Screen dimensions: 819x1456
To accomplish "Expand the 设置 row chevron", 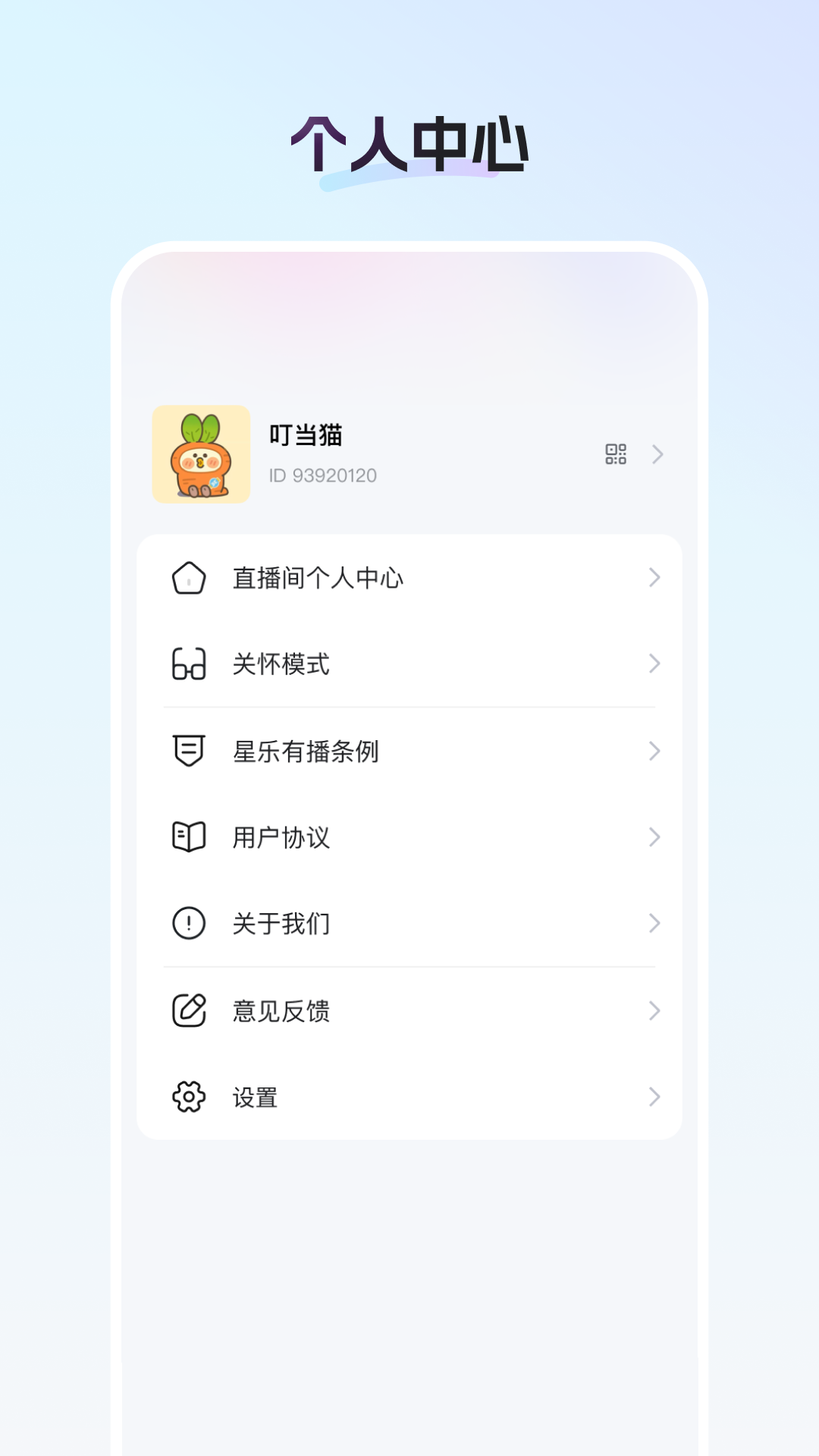I will pyautogui.click(x=654, y=1097).
